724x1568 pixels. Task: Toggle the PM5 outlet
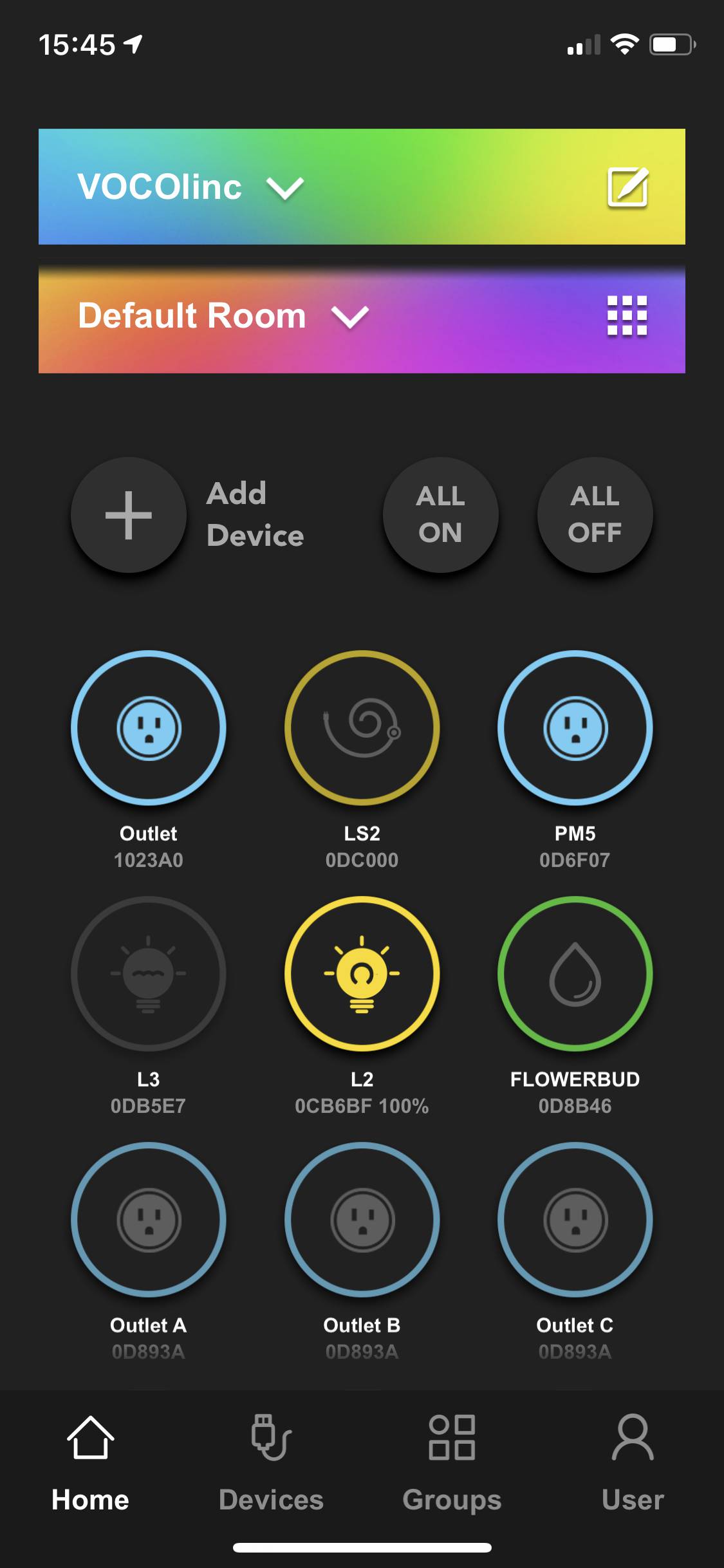575,728
